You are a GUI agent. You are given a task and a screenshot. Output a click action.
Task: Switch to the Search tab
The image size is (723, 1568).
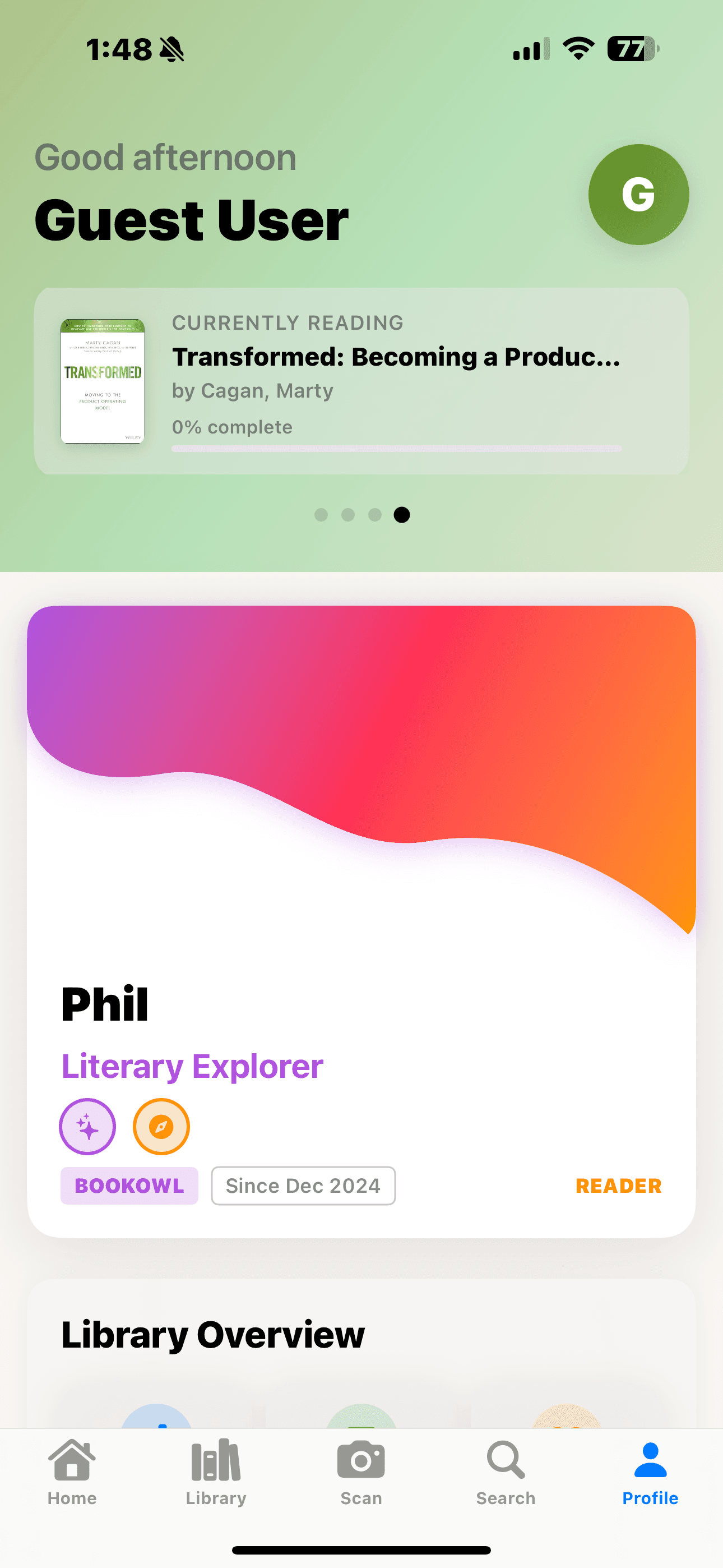506,1472
